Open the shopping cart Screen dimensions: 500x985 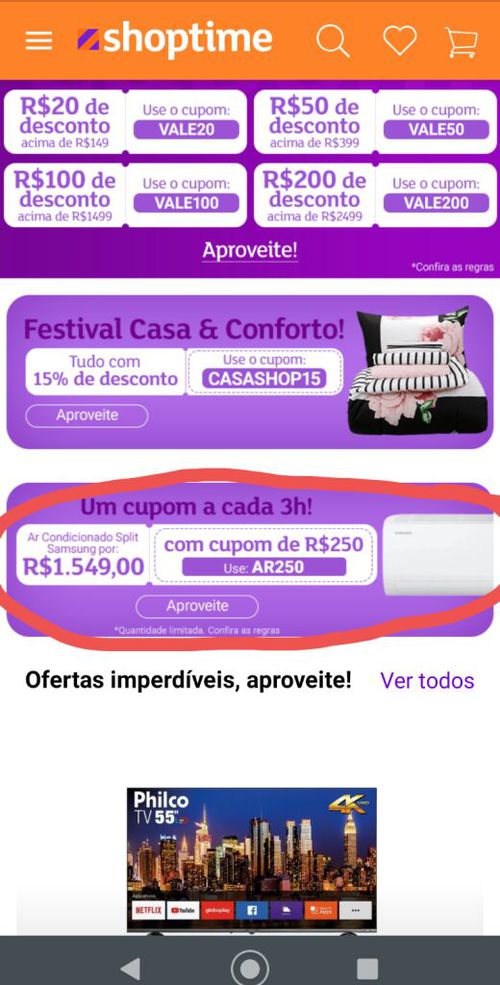tap(462, 42)
